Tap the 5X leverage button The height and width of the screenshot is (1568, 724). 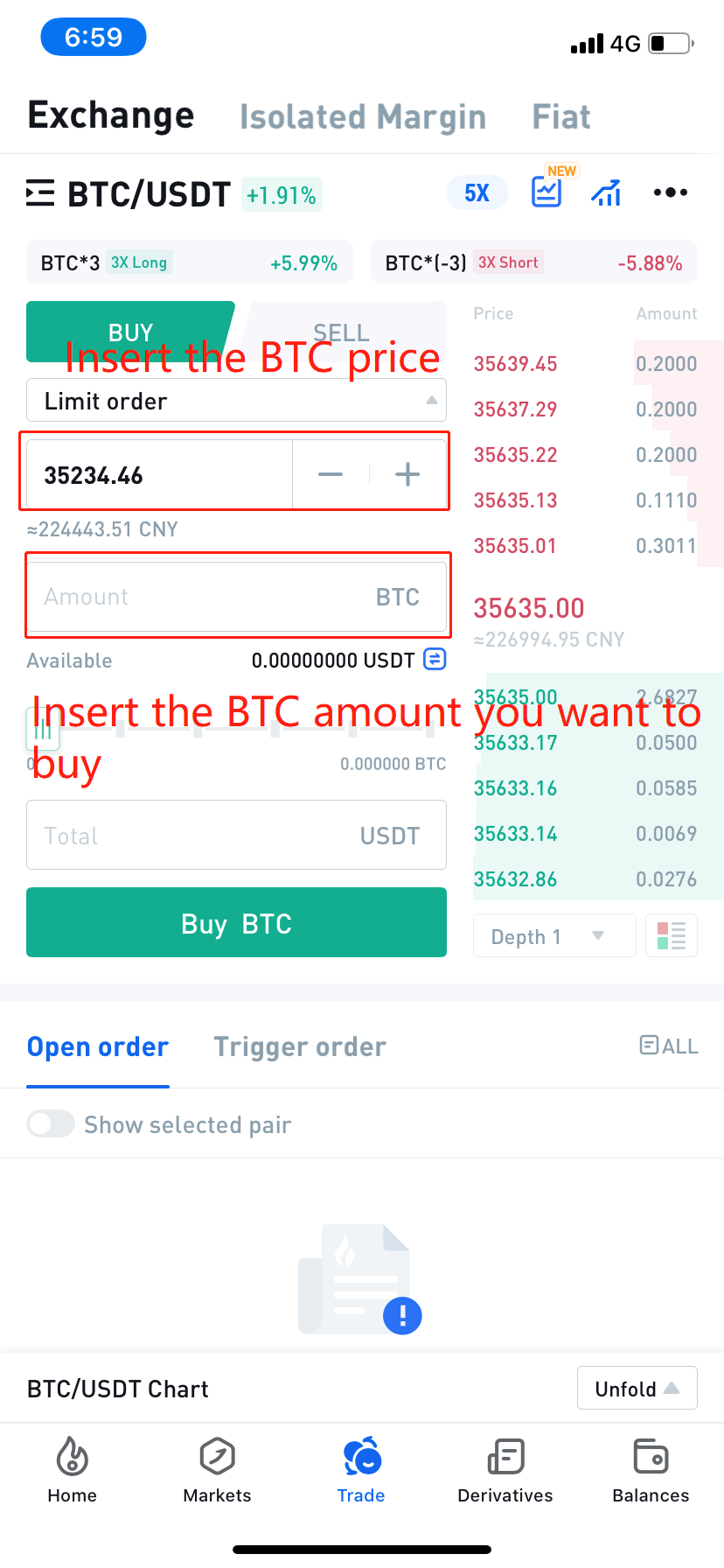click(x=477, y=193)
